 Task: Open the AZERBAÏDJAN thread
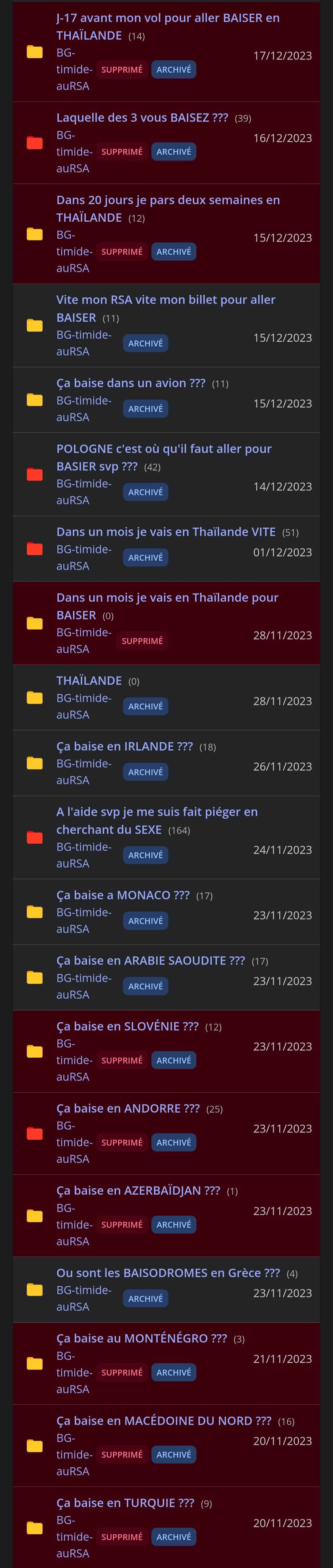138,1191
